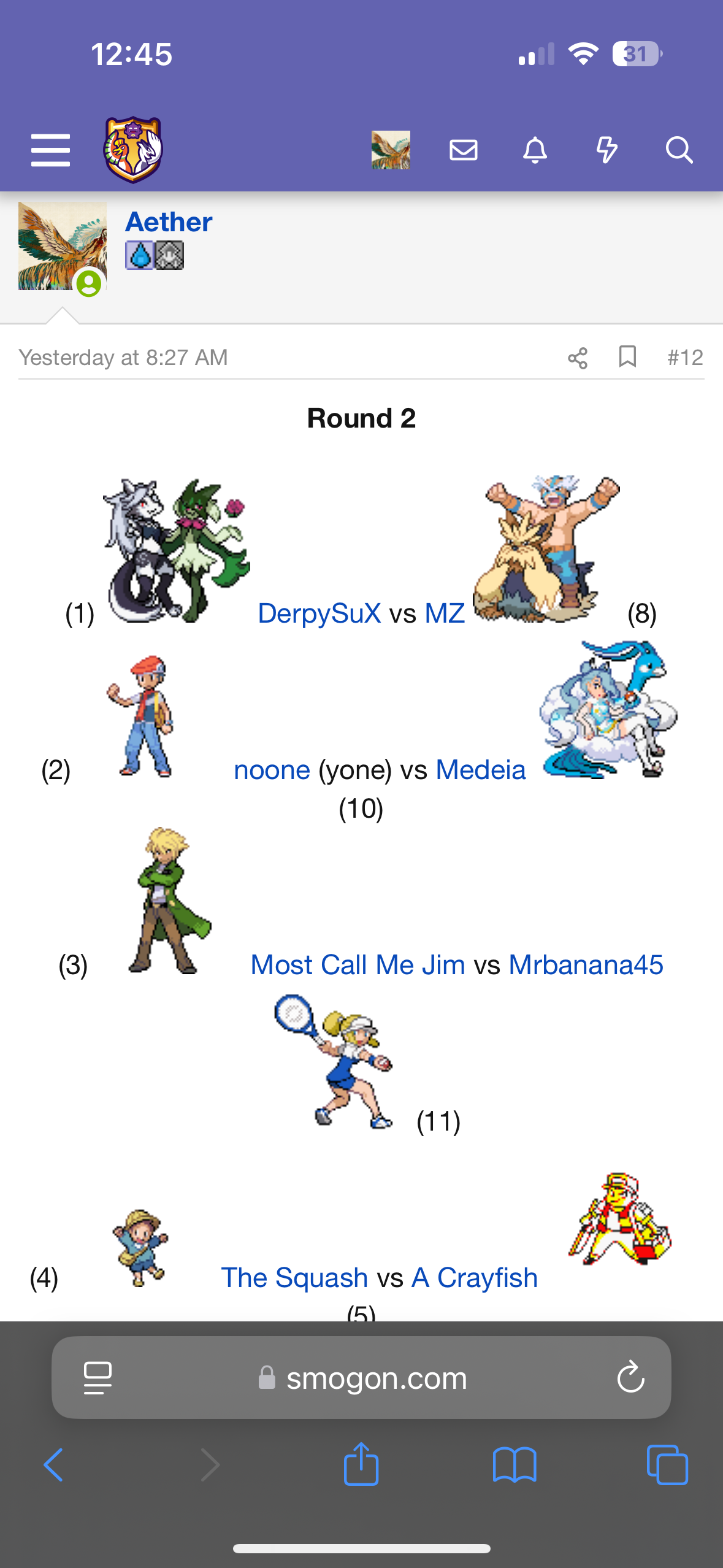This screenshot has width=723, height=1568.
Task: View MZ's profile
Action: (445, 613)
